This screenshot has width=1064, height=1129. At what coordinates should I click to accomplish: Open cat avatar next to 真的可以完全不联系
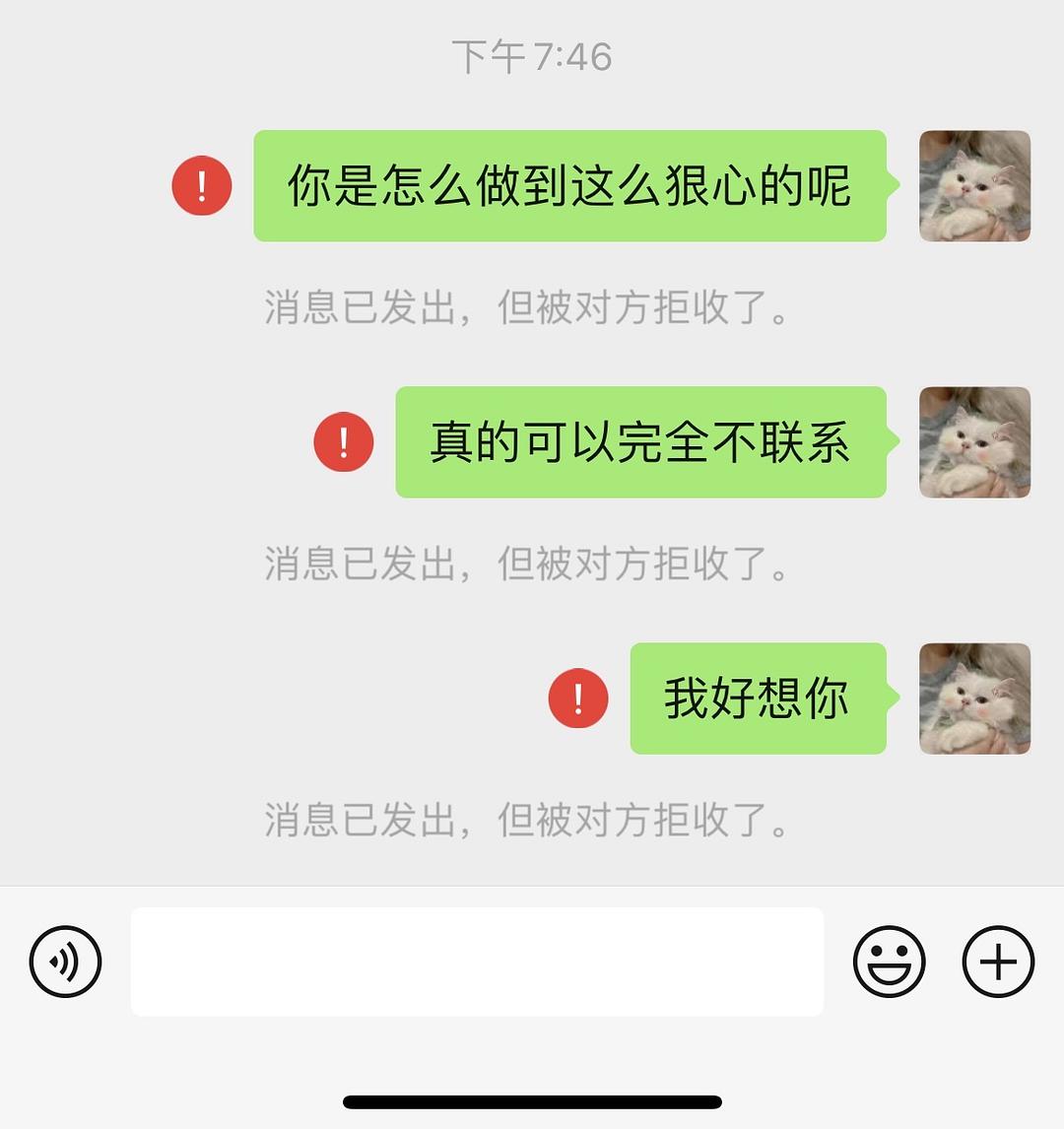click(x=974, y=442)
